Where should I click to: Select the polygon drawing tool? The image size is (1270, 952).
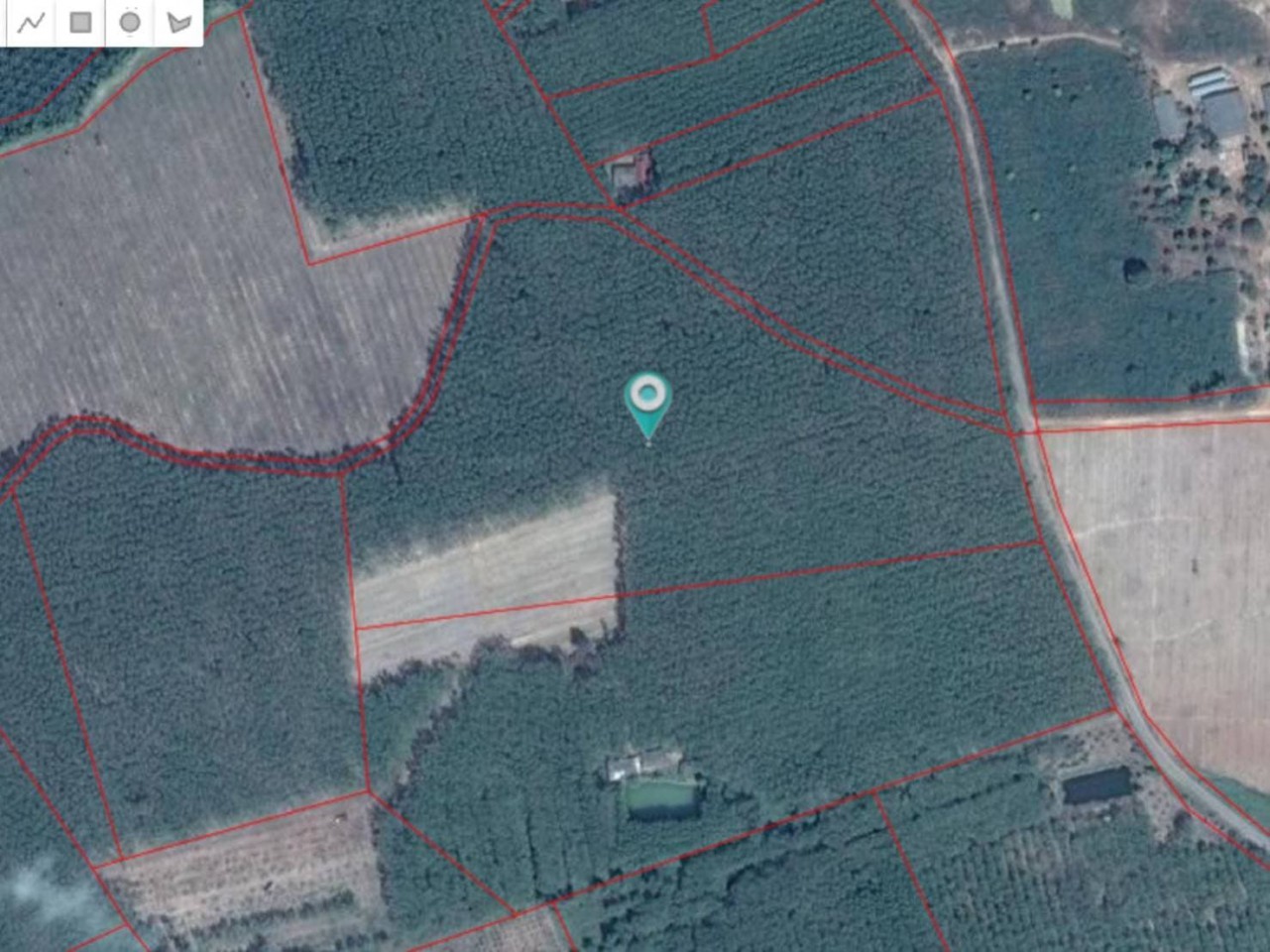[179, 22]
